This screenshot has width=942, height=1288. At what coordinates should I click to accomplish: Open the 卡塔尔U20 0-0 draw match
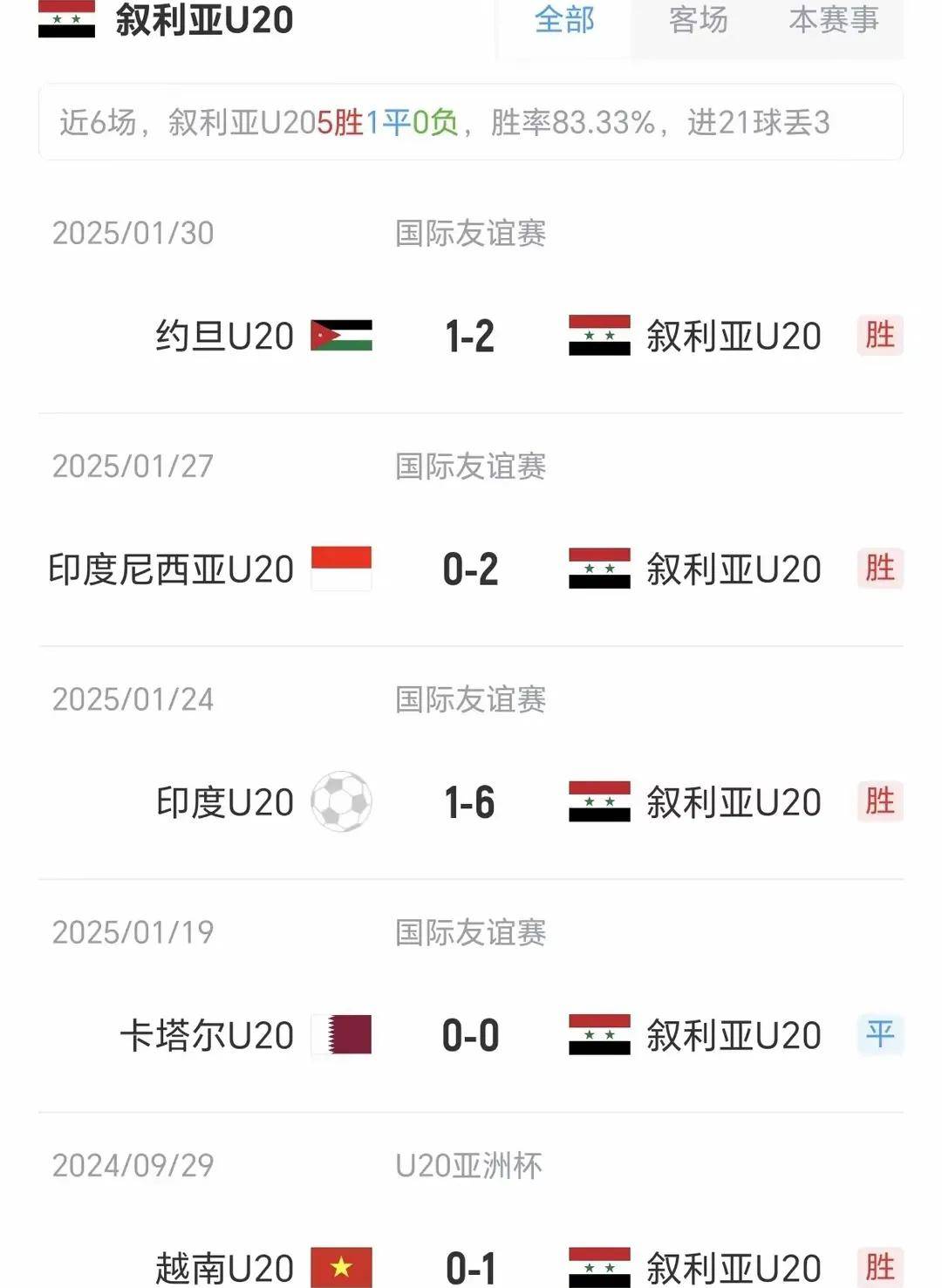point(470,1036)
